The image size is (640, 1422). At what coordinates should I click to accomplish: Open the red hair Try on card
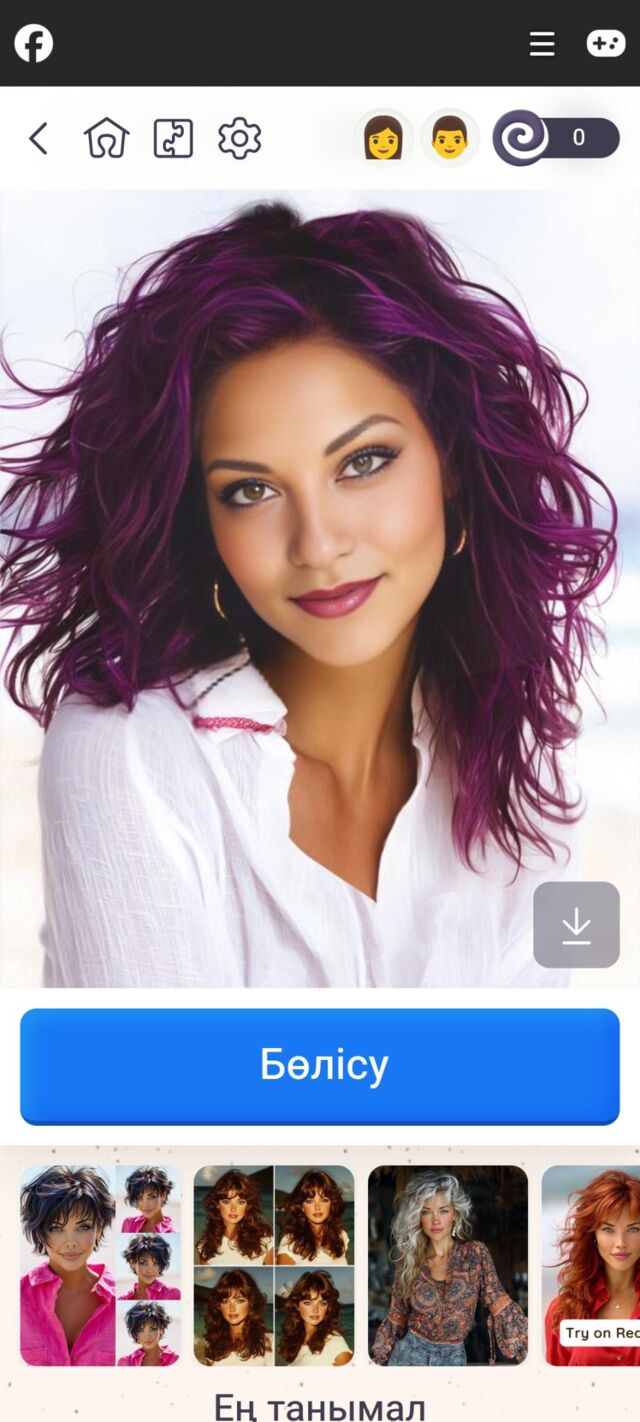pyautogui.click(x=592, y=1265)
